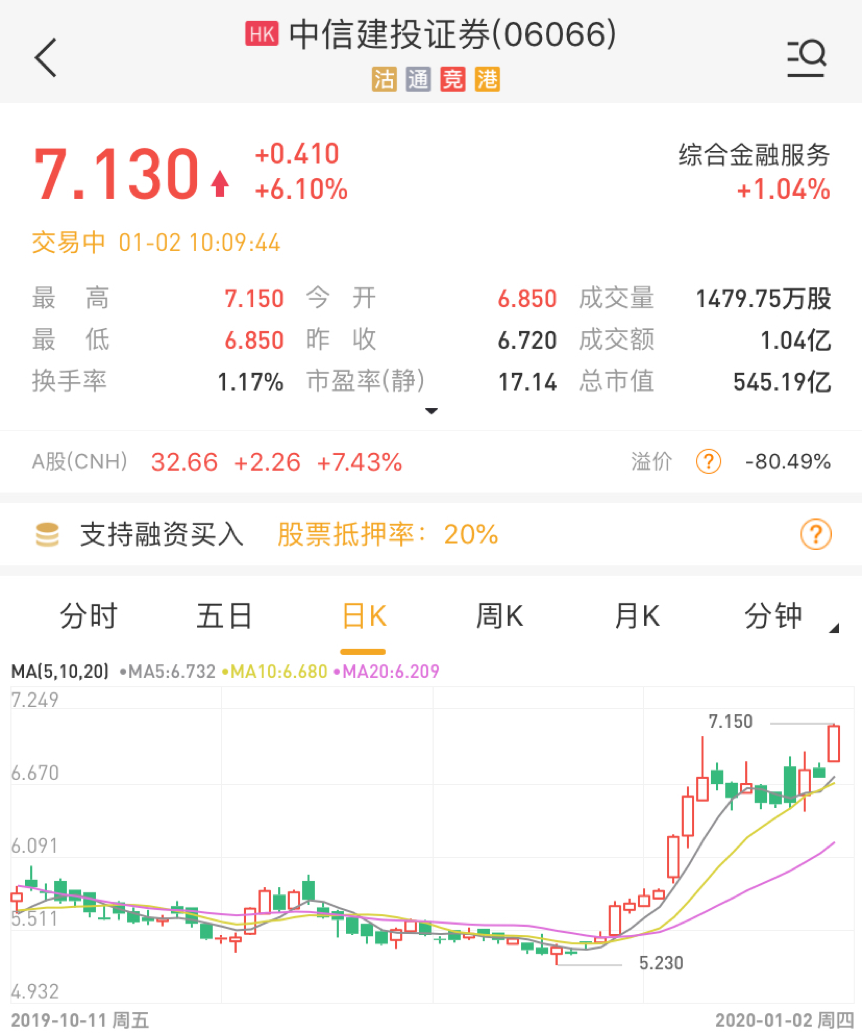
Task: Switch to the 月K chart tab
Action: [636, 616]
